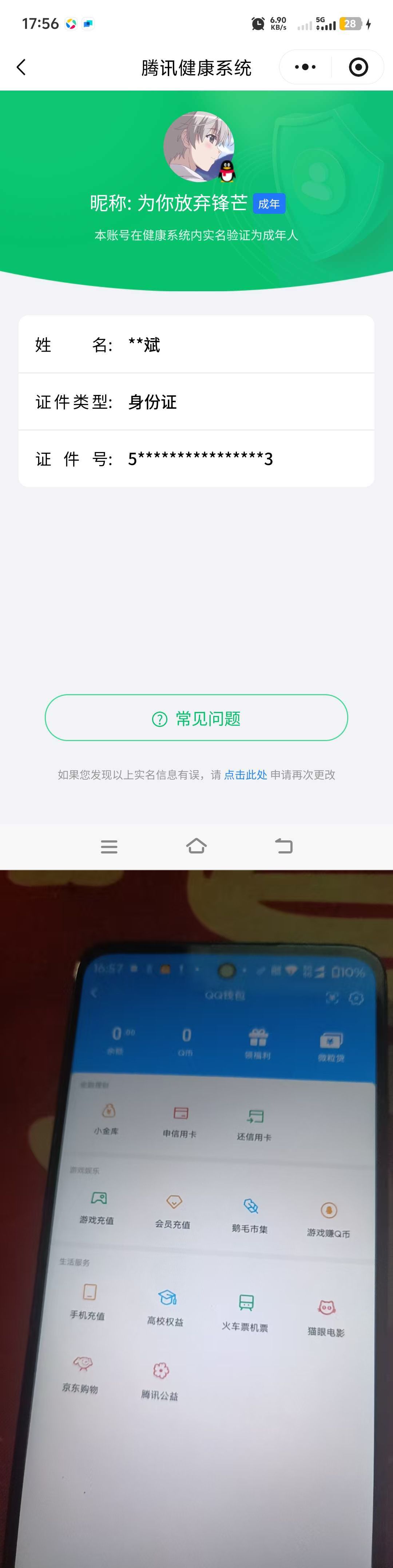Open the mini program three-dot menu
Screen dimensions: 393x1568
click(305, 67)
